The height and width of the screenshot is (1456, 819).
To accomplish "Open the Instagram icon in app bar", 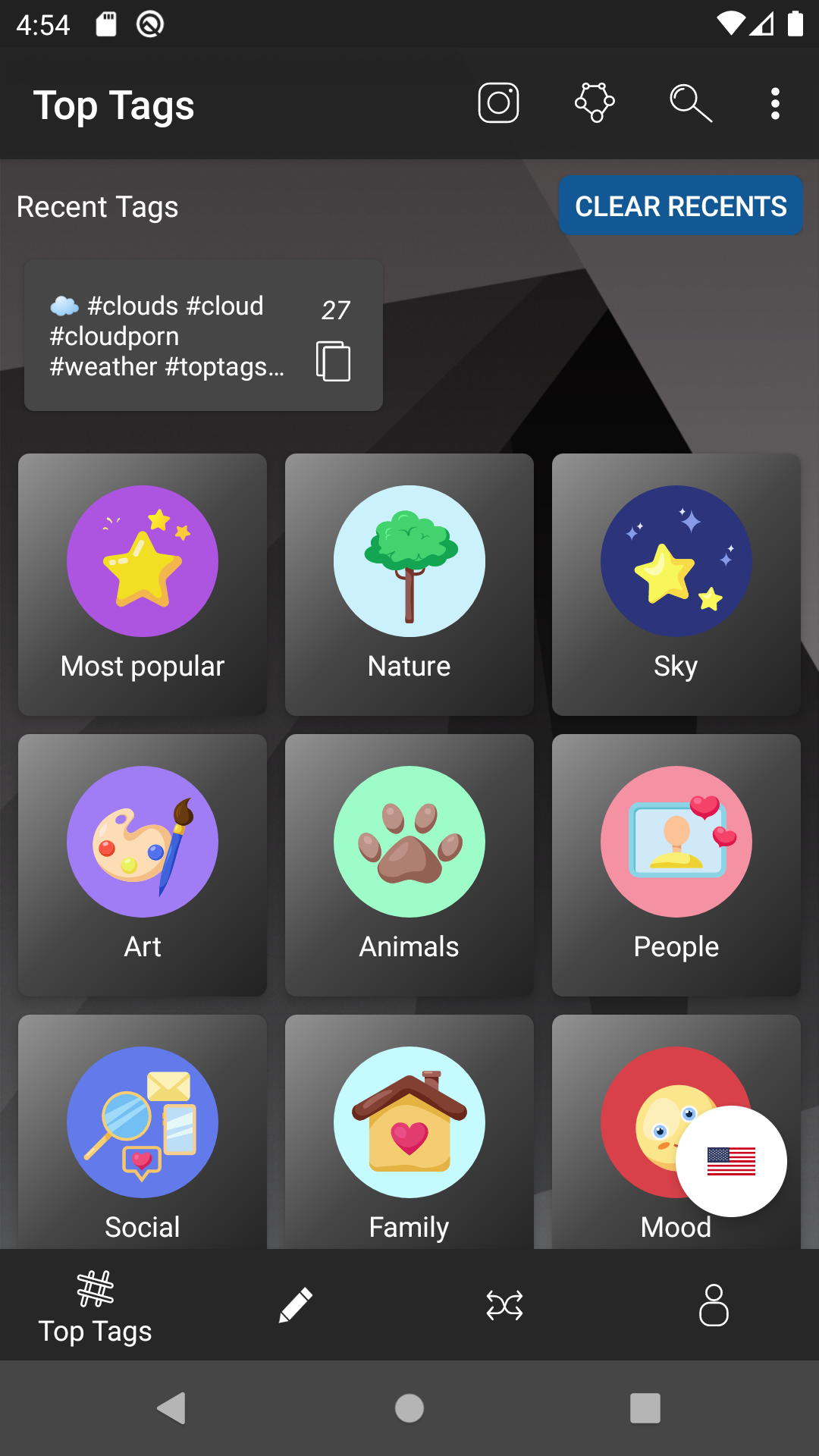I will click(x=498, y=103).
